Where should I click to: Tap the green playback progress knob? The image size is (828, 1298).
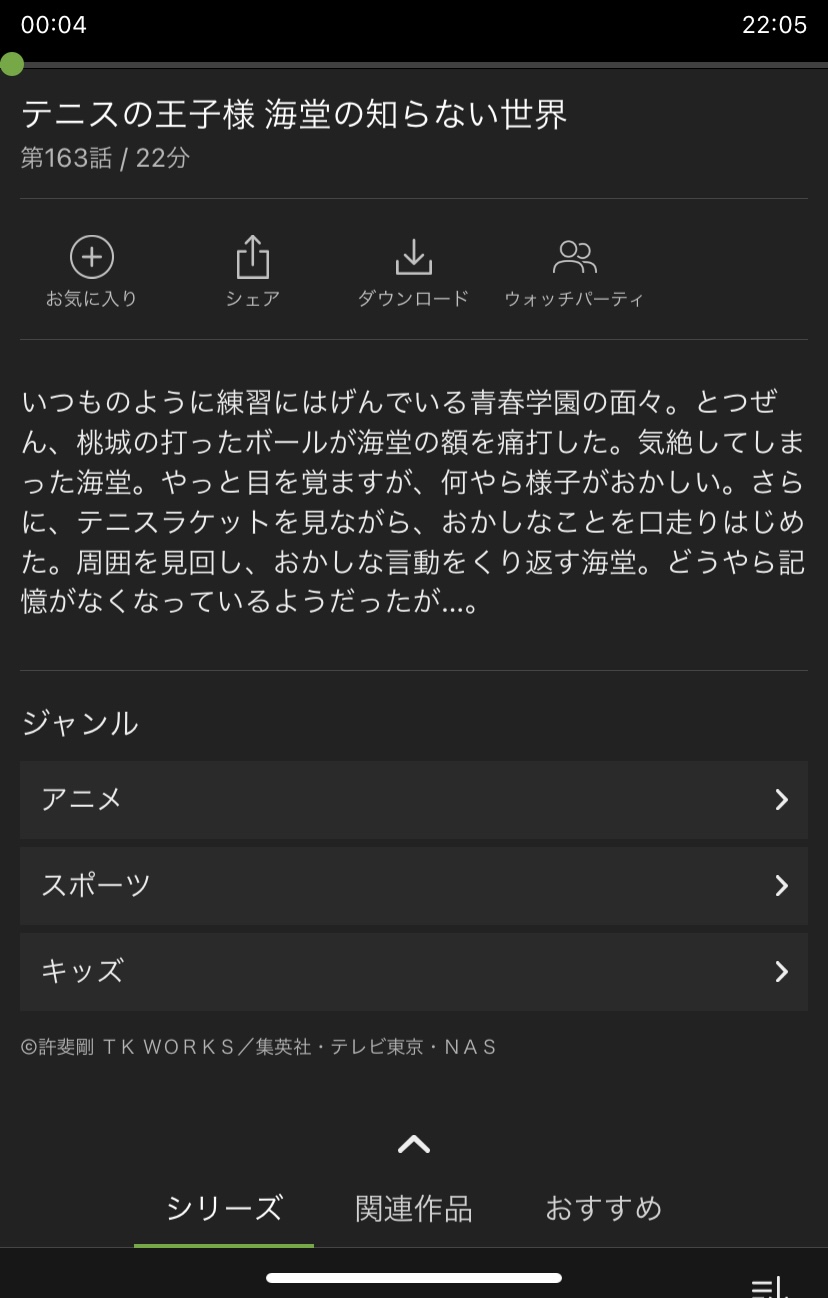tap(12, 65)
